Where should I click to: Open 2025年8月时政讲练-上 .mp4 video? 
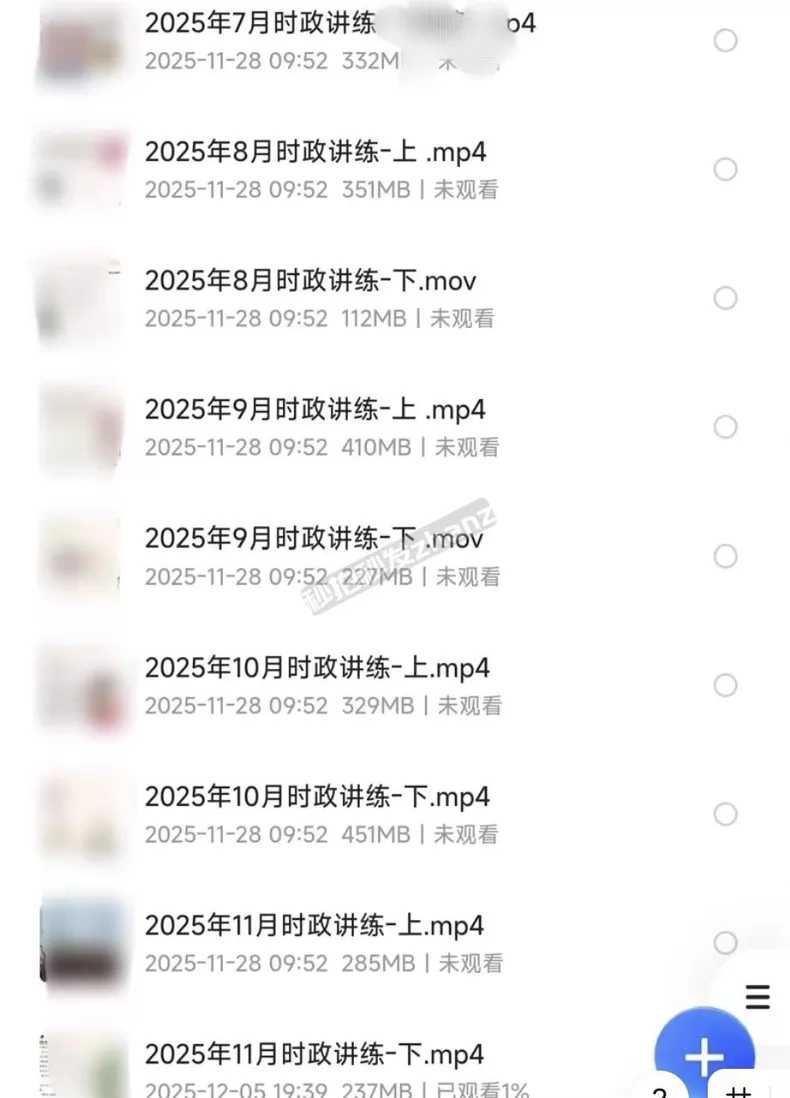click(315, 152)
